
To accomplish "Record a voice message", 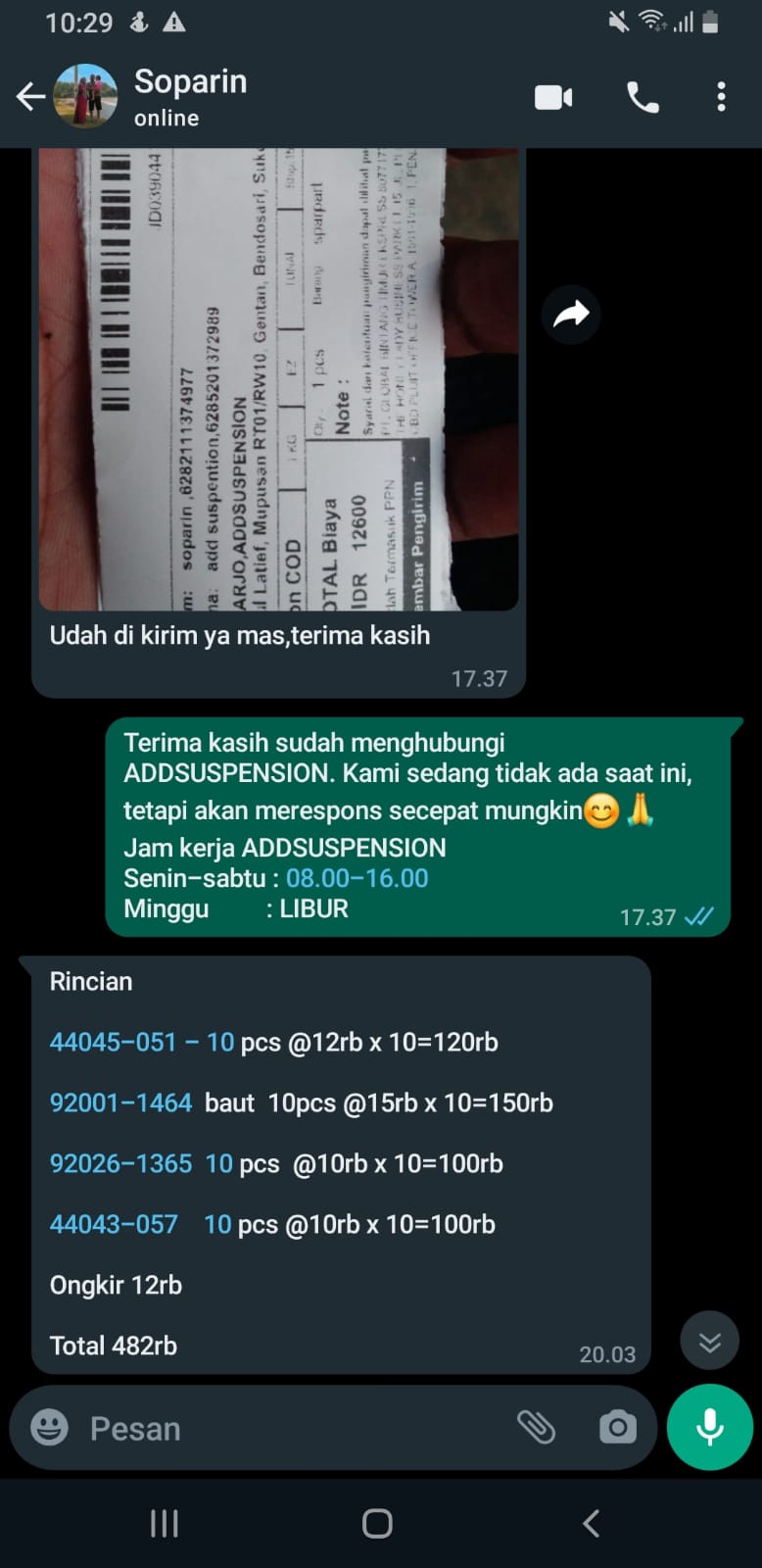I will (709, 1427).
